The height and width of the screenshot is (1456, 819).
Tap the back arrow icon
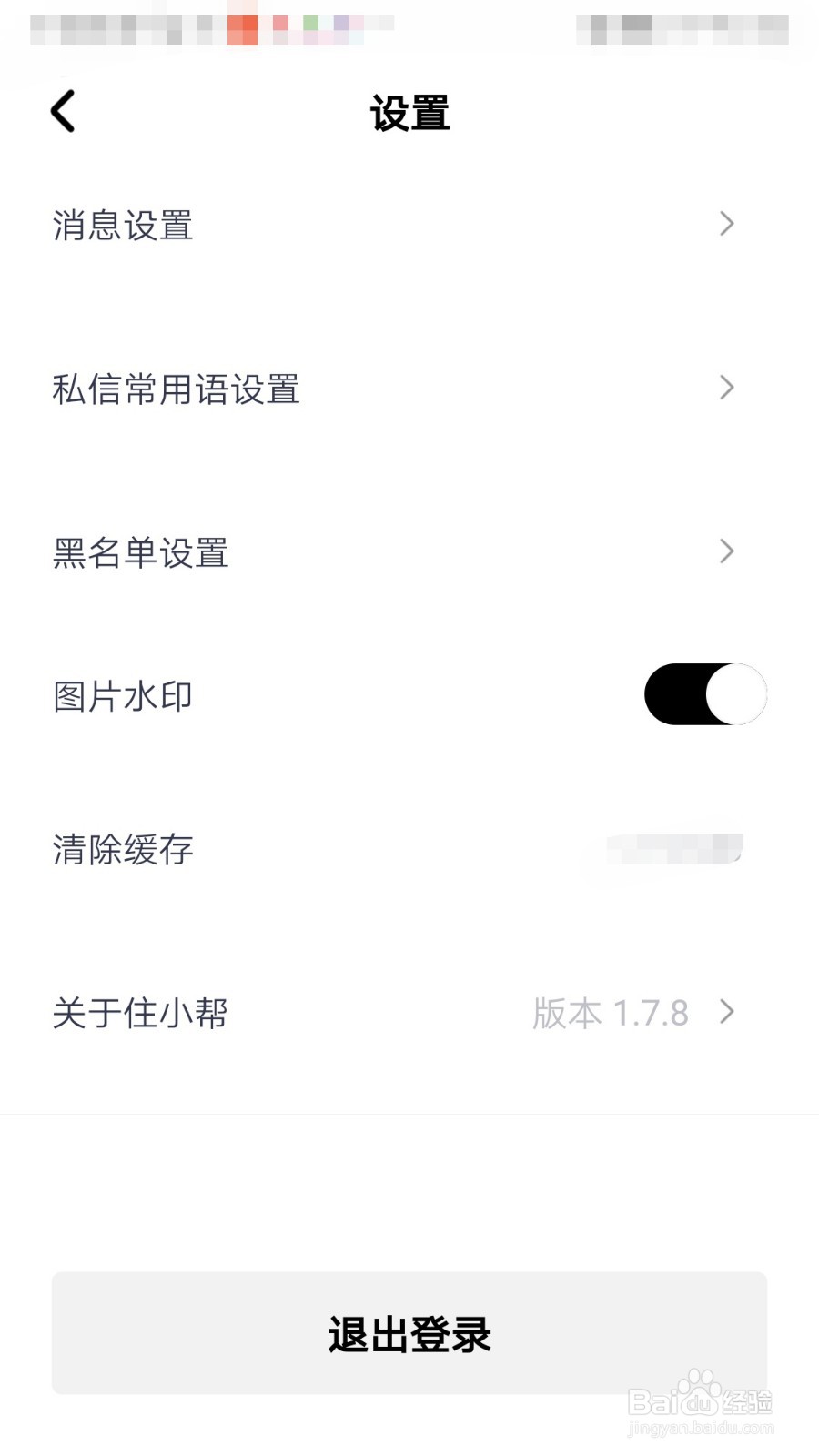click(x=62, y=110)
